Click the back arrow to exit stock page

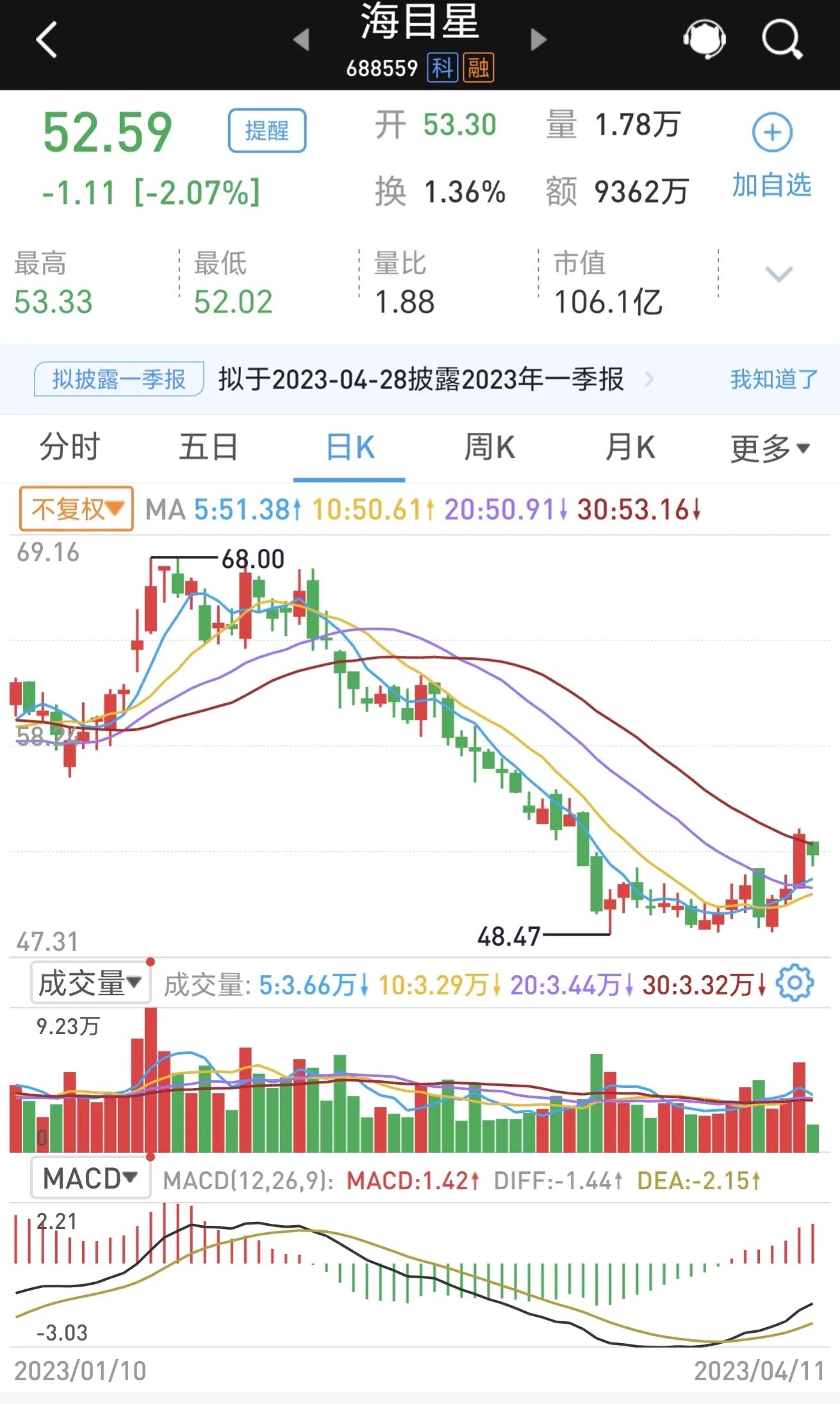click(46, 40)
